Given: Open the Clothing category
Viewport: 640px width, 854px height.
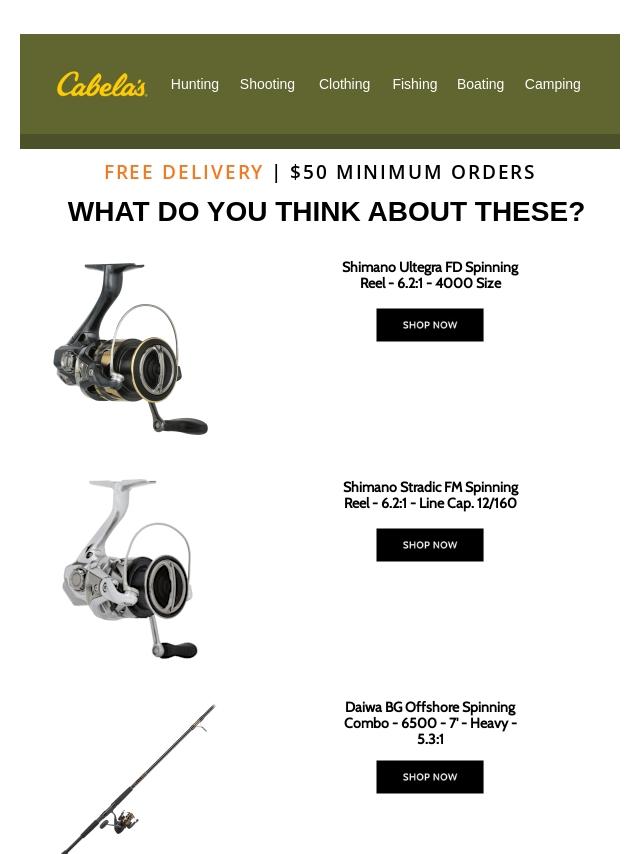Looking at the screenshot, I should 344,85.
